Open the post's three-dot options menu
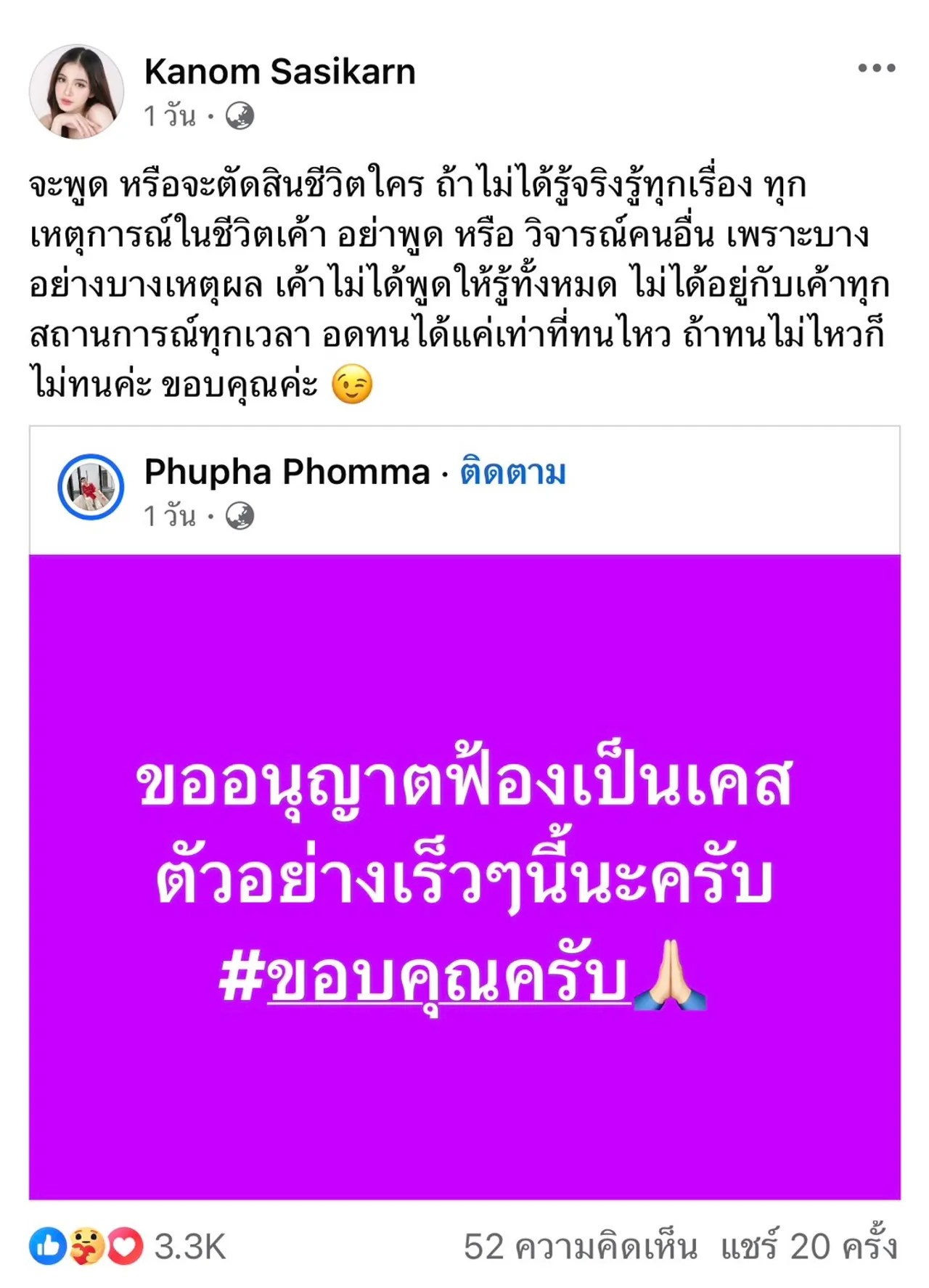 (x=876, y=68)
